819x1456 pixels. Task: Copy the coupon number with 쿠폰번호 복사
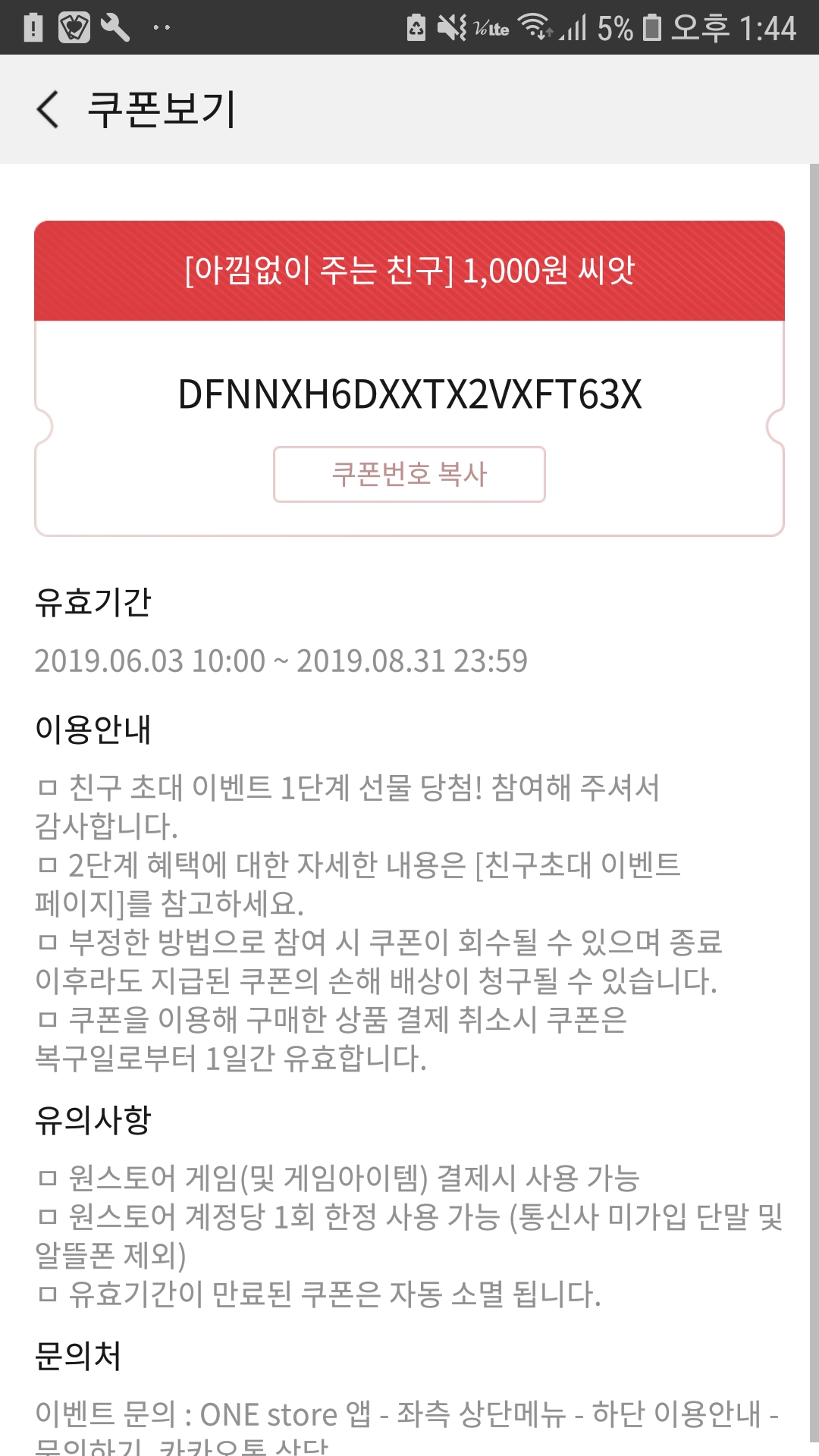coord(409,474)
